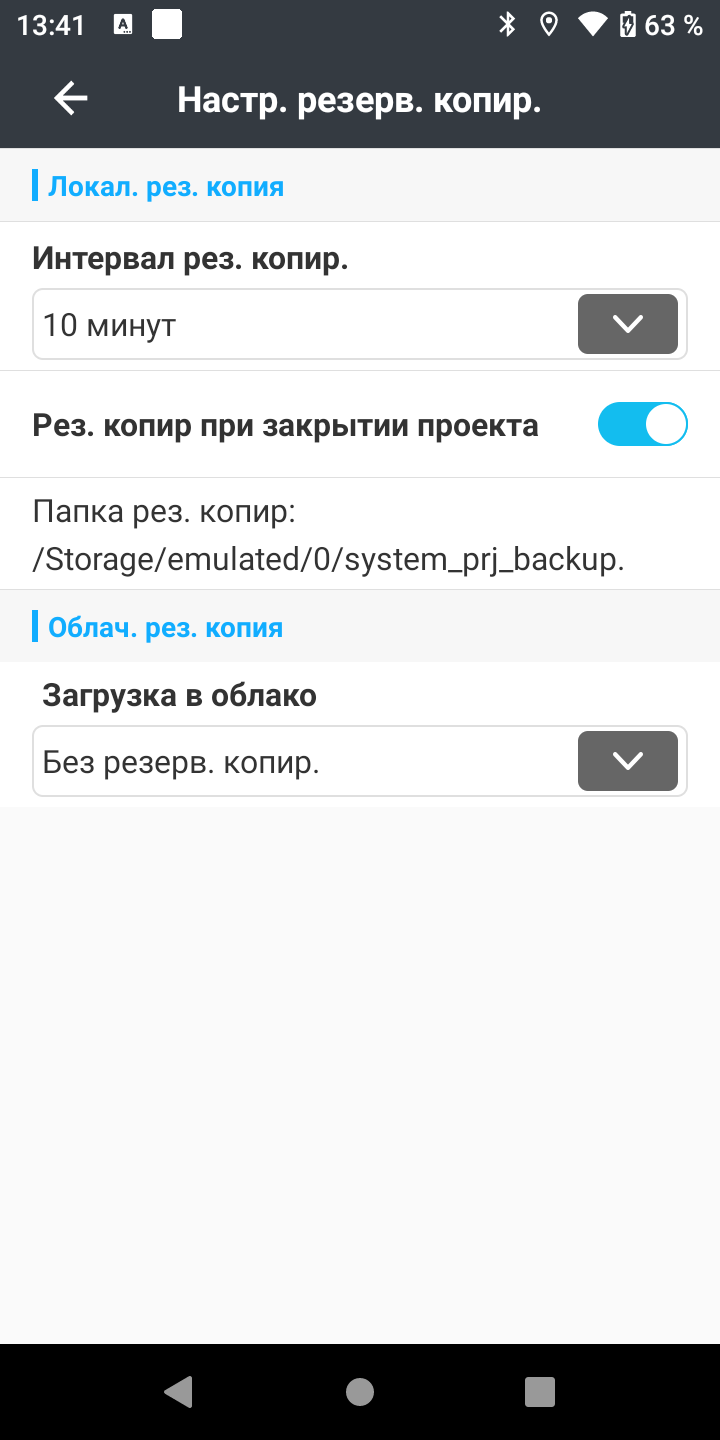Tap the system home button
This screenshot has width=720, height=1440.
click(360, 1391)
